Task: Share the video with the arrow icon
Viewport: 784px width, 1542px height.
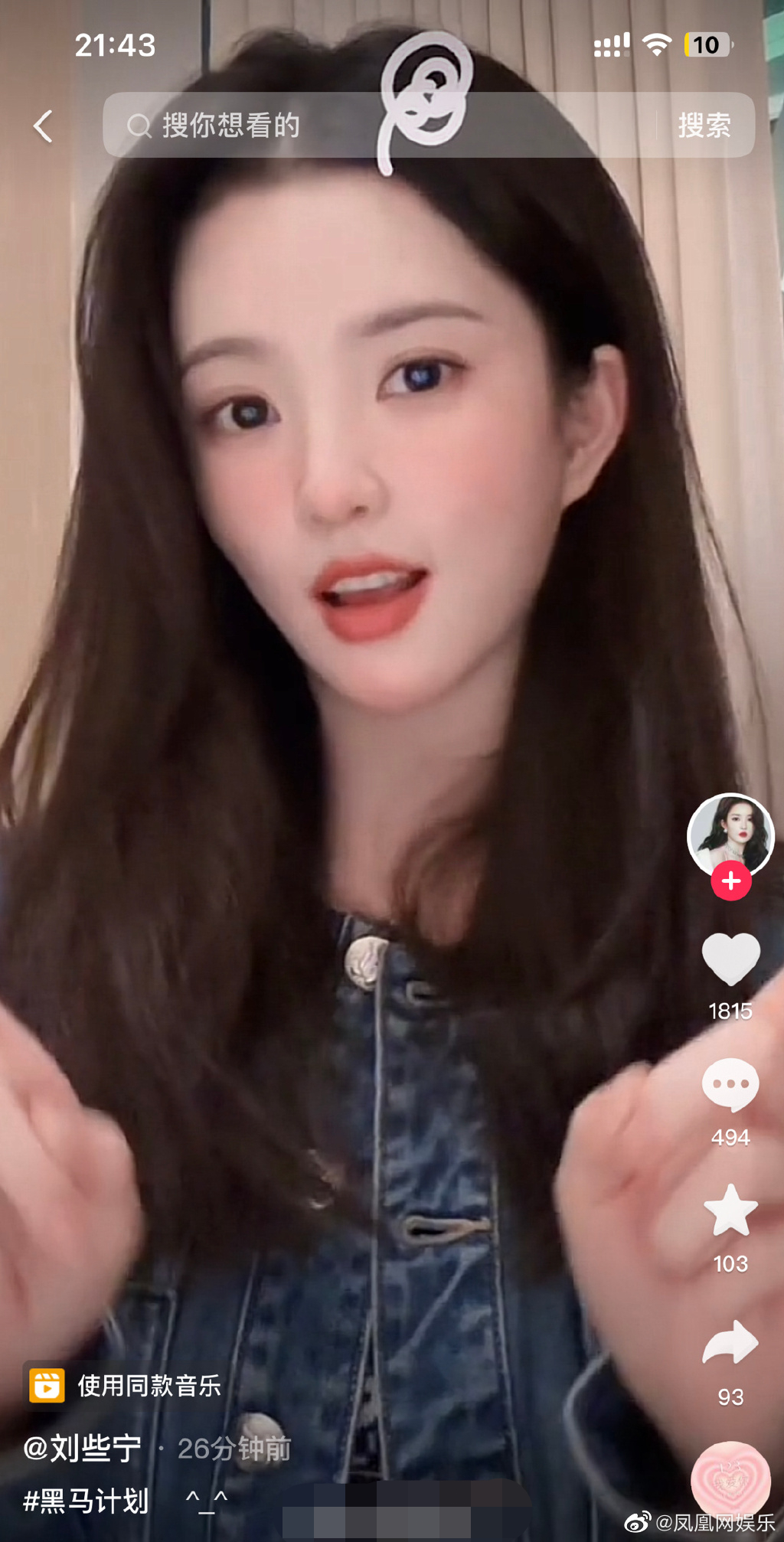Action: (730, 1343)
